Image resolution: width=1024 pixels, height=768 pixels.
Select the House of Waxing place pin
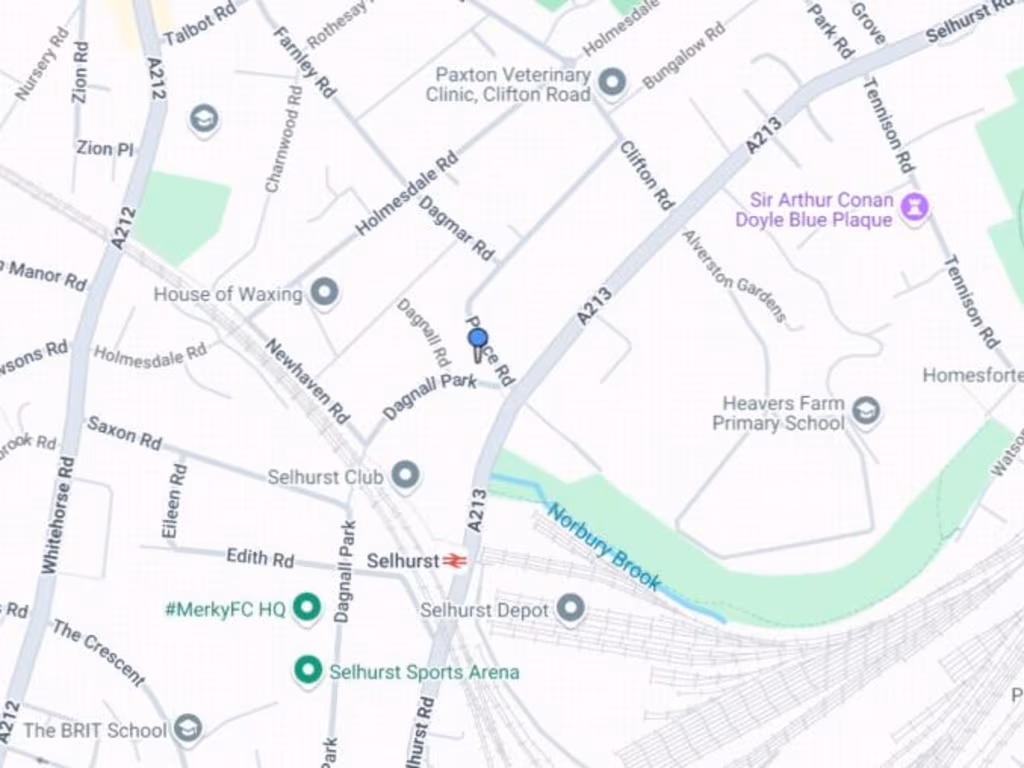[x=323, y=293]
